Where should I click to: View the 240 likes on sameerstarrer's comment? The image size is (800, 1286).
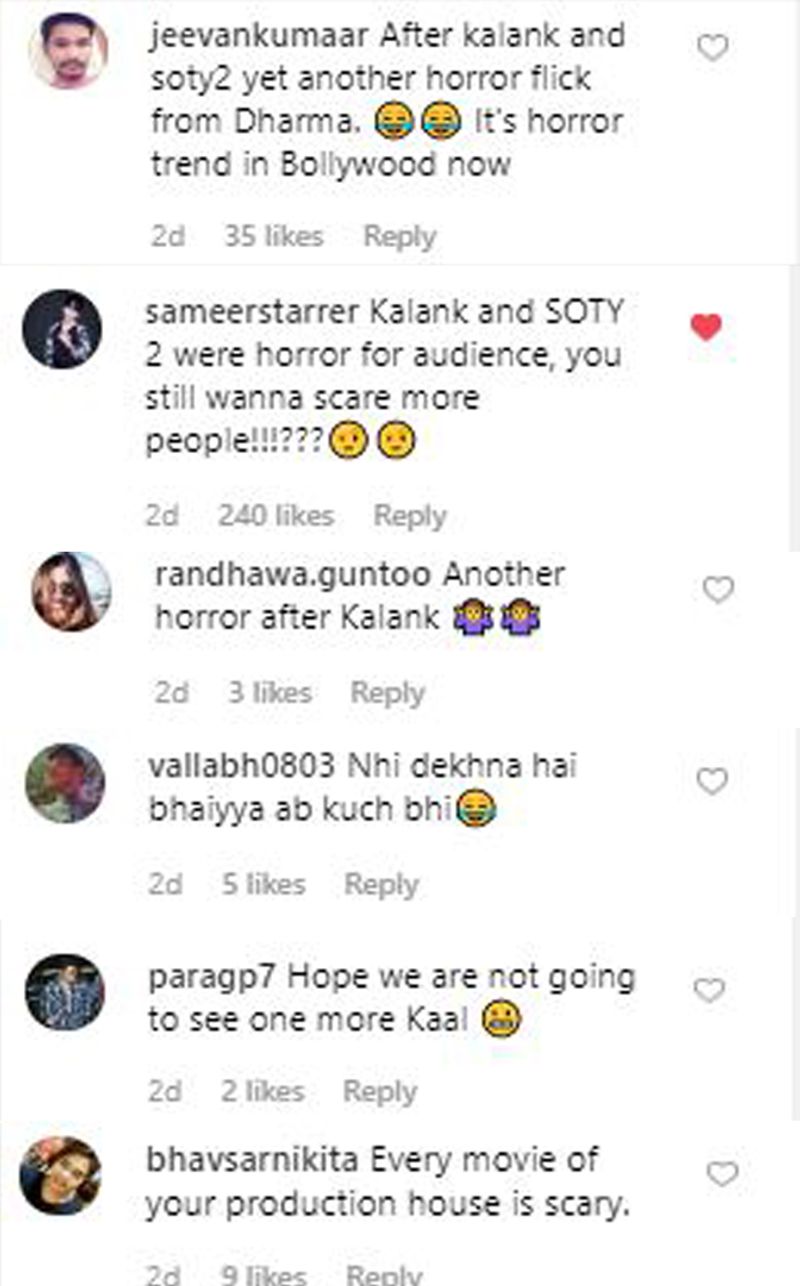(275, 516)
